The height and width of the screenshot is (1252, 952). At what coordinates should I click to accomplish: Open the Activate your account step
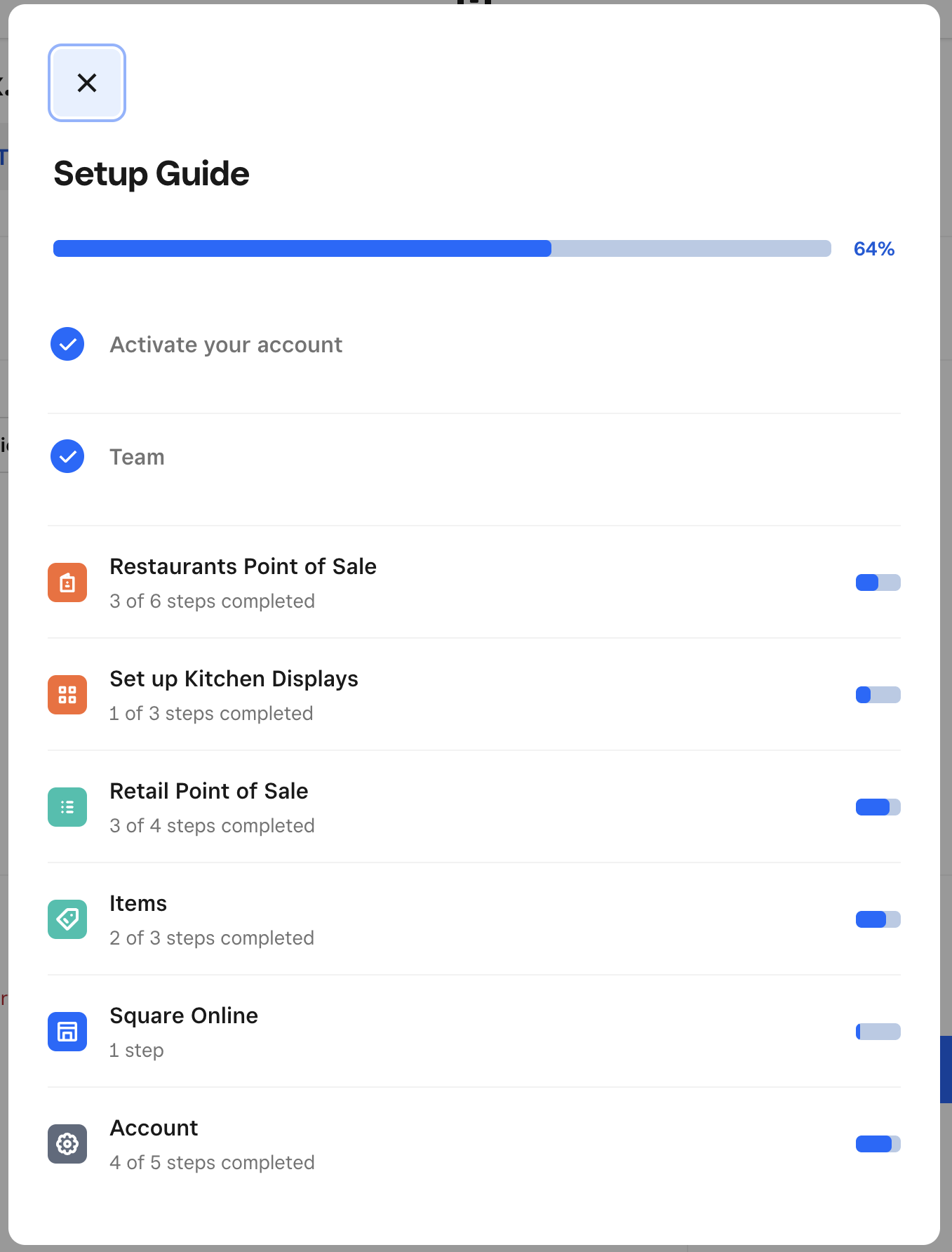[226, 345]
